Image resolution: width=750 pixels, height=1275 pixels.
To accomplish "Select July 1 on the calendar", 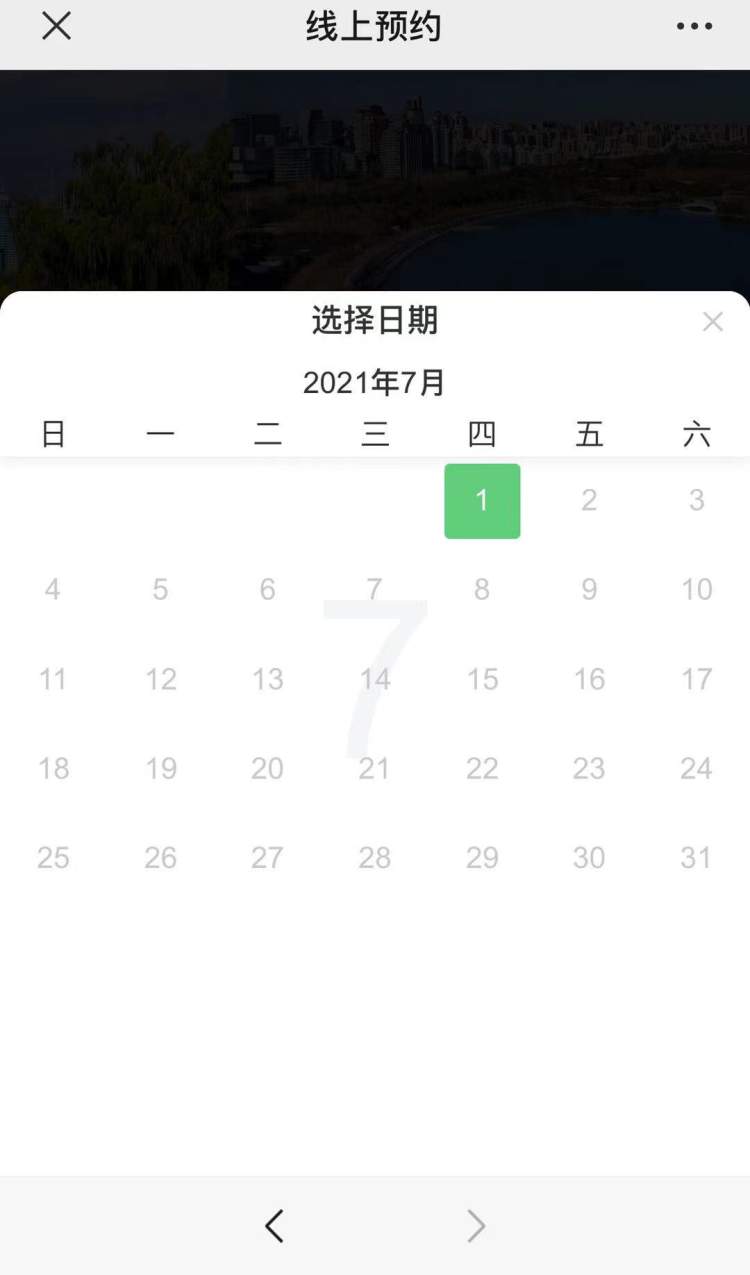I will coord(482,501).
